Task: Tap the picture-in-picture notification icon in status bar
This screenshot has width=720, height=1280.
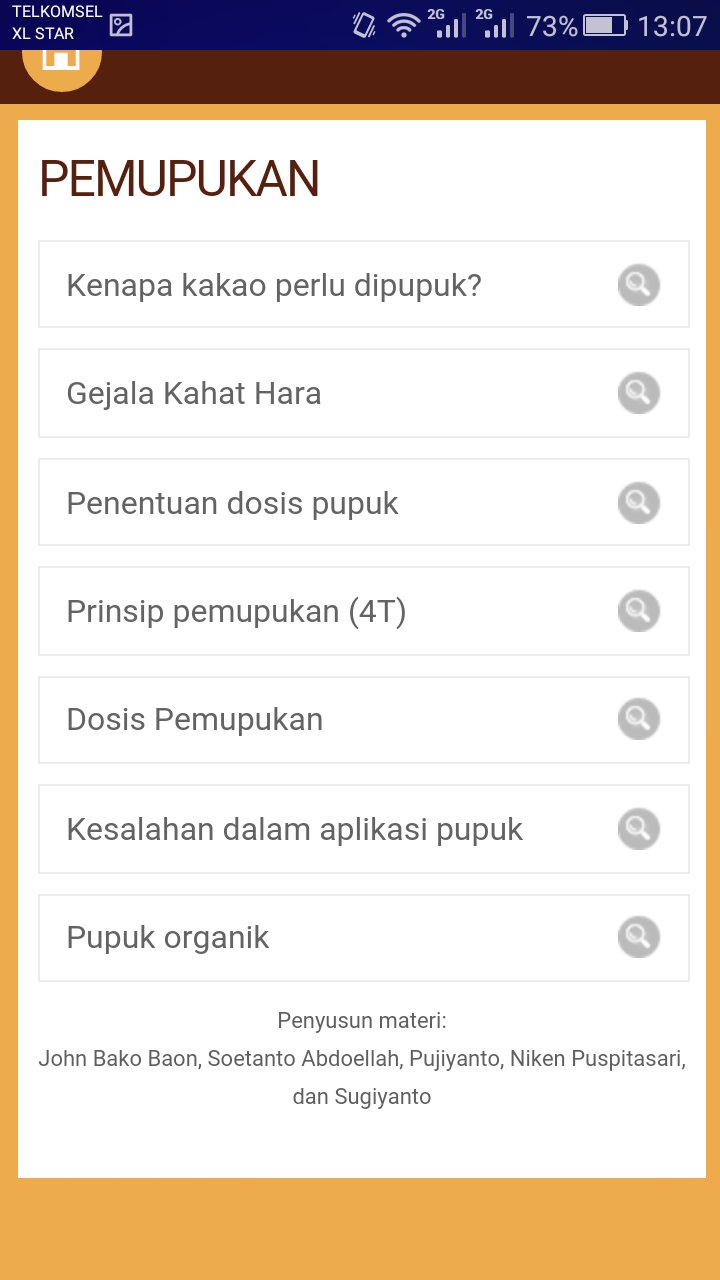Action: point(119,25)
